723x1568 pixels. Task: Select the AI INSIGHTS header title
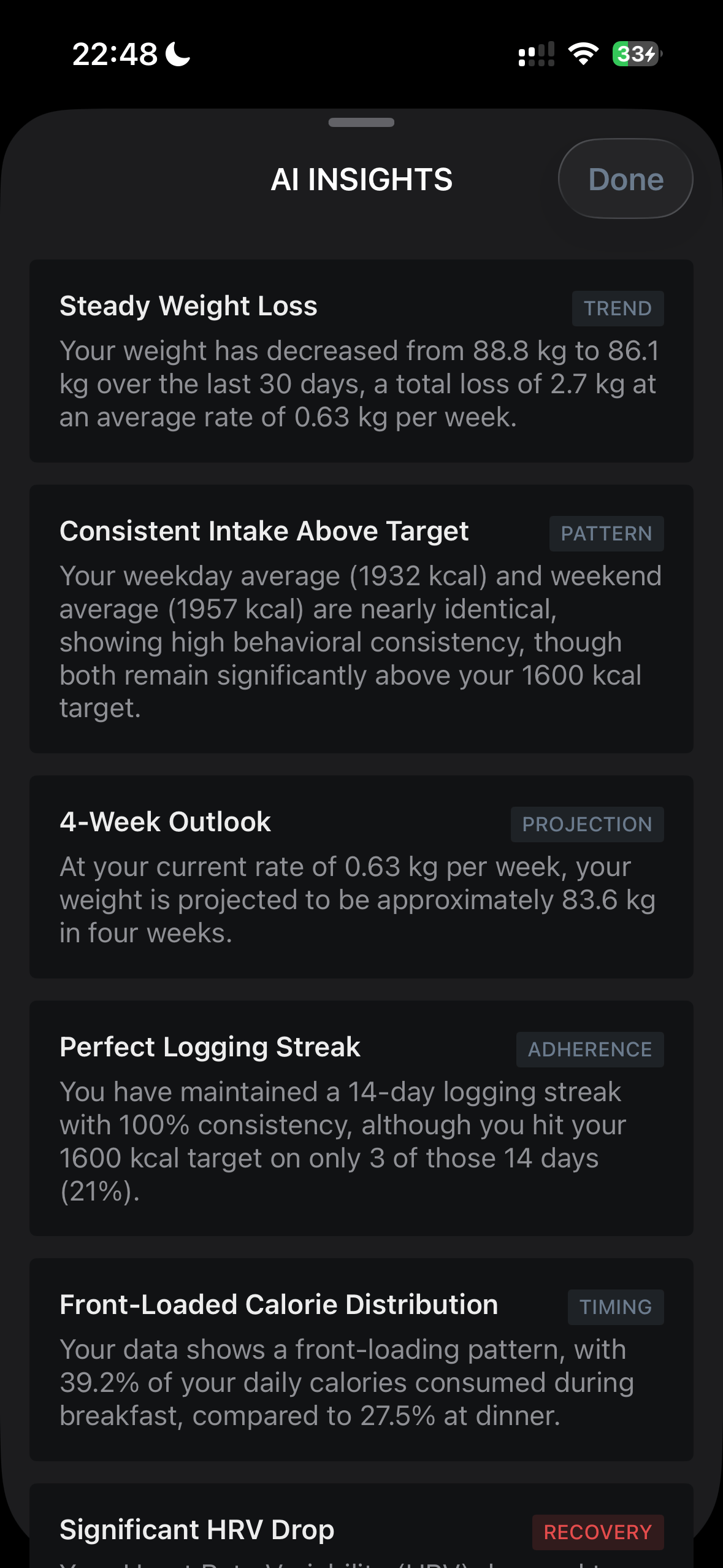pos(361,180)
